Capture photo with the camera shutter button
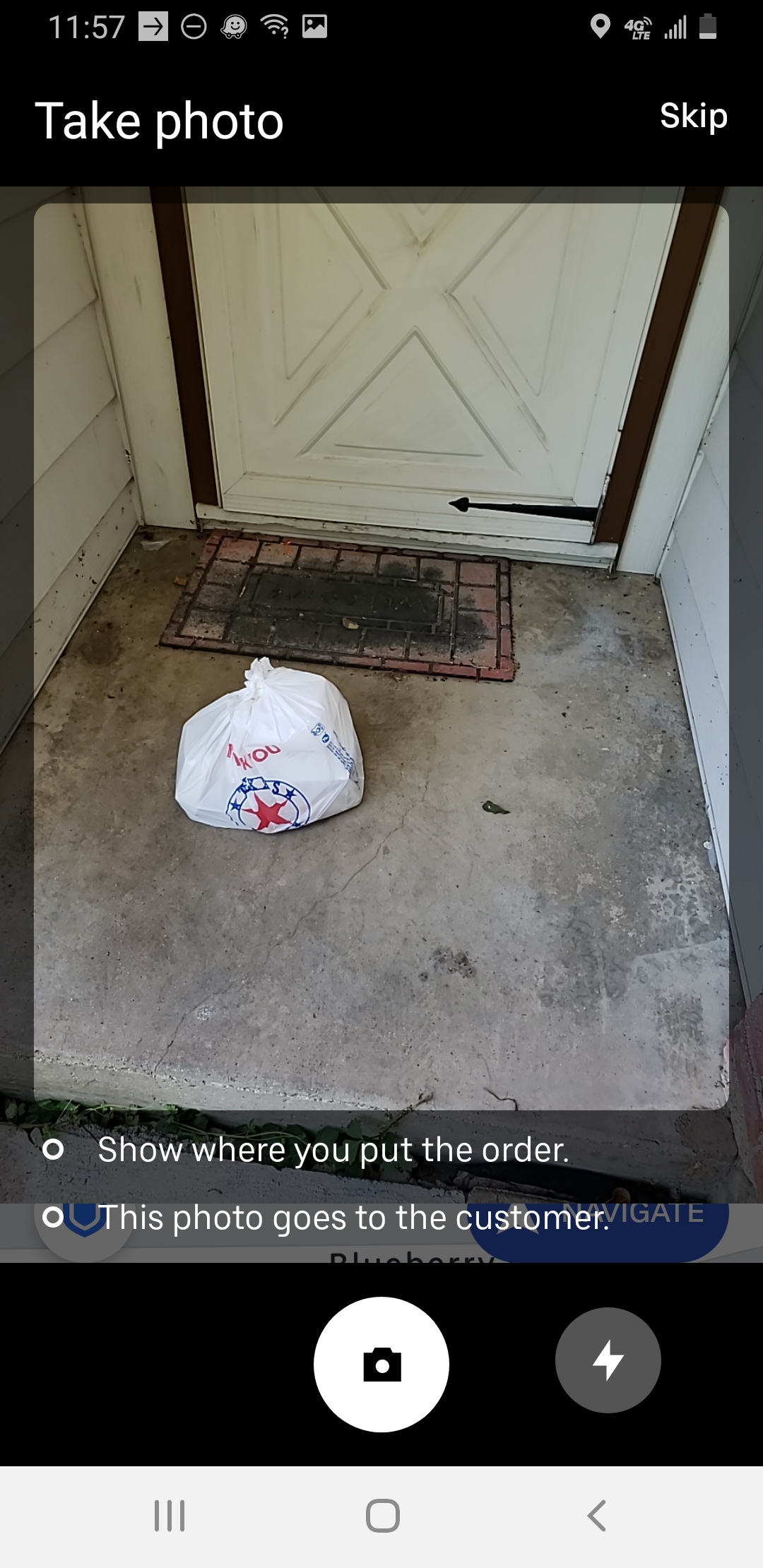The width and height of the screenshot is (763, 1568). click(x=381, y=1364)
